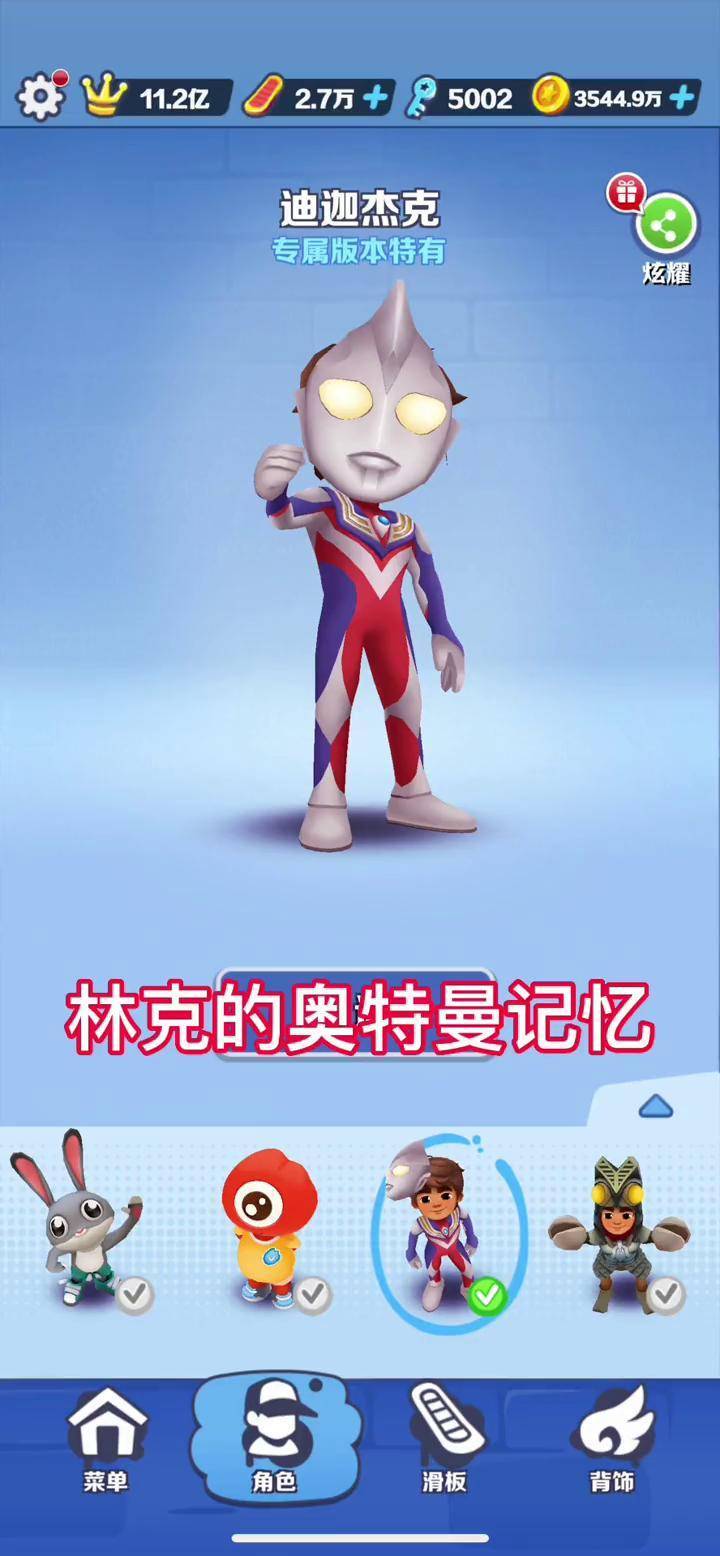Screen dimensions: 720x1556
Task: Switch to the 角色 tab
Action: (274, 1440)
